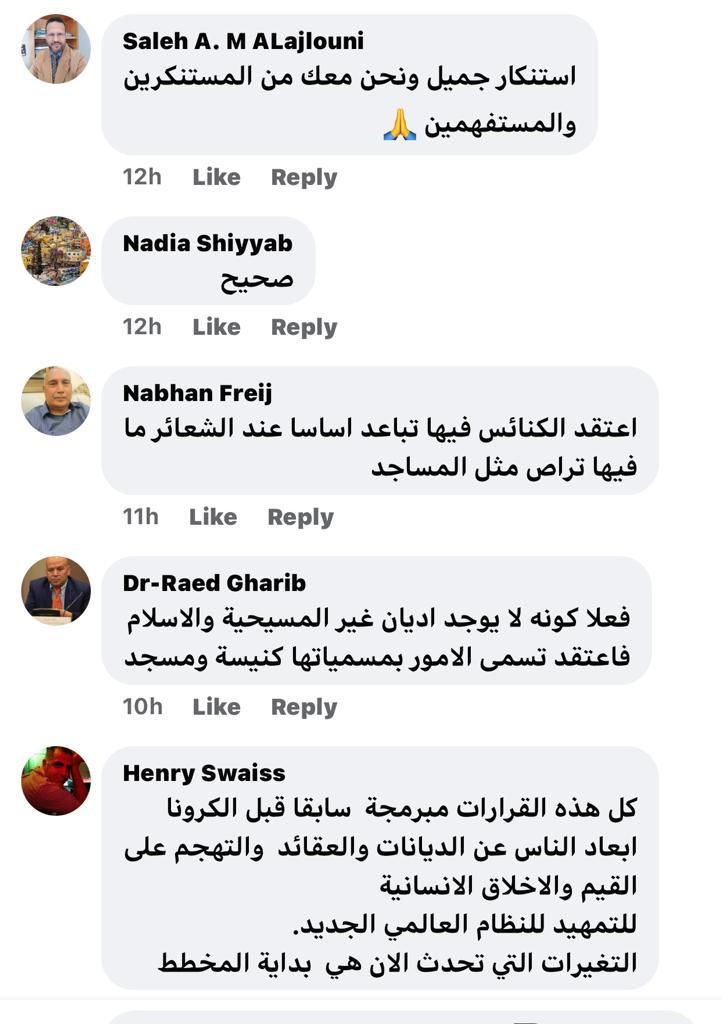Reply to Nadia Shiyyab's comment
The image size is (722, 1024).
click(x=304, y=327)
